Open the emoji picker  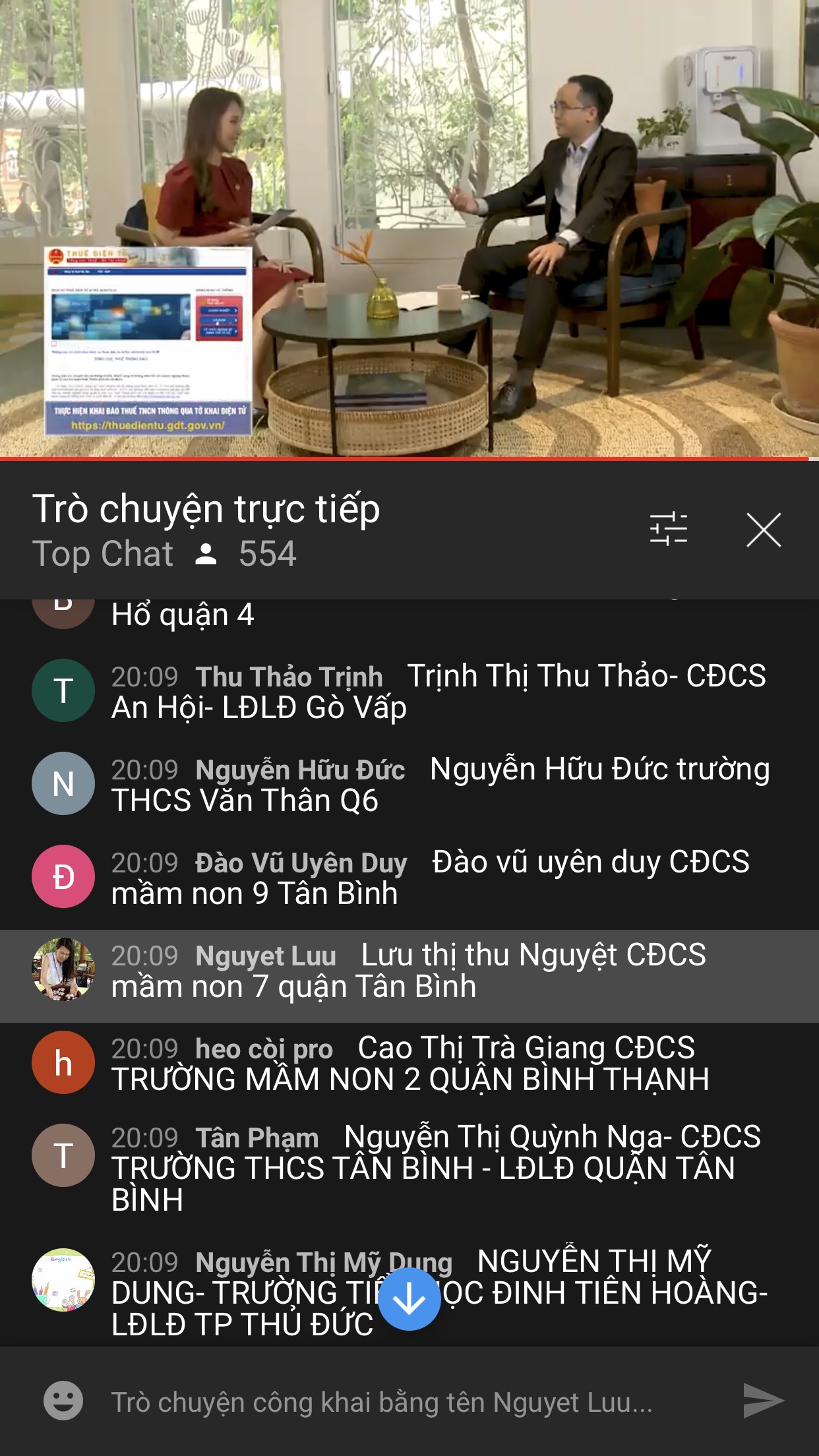click(x=63, y=1401)
